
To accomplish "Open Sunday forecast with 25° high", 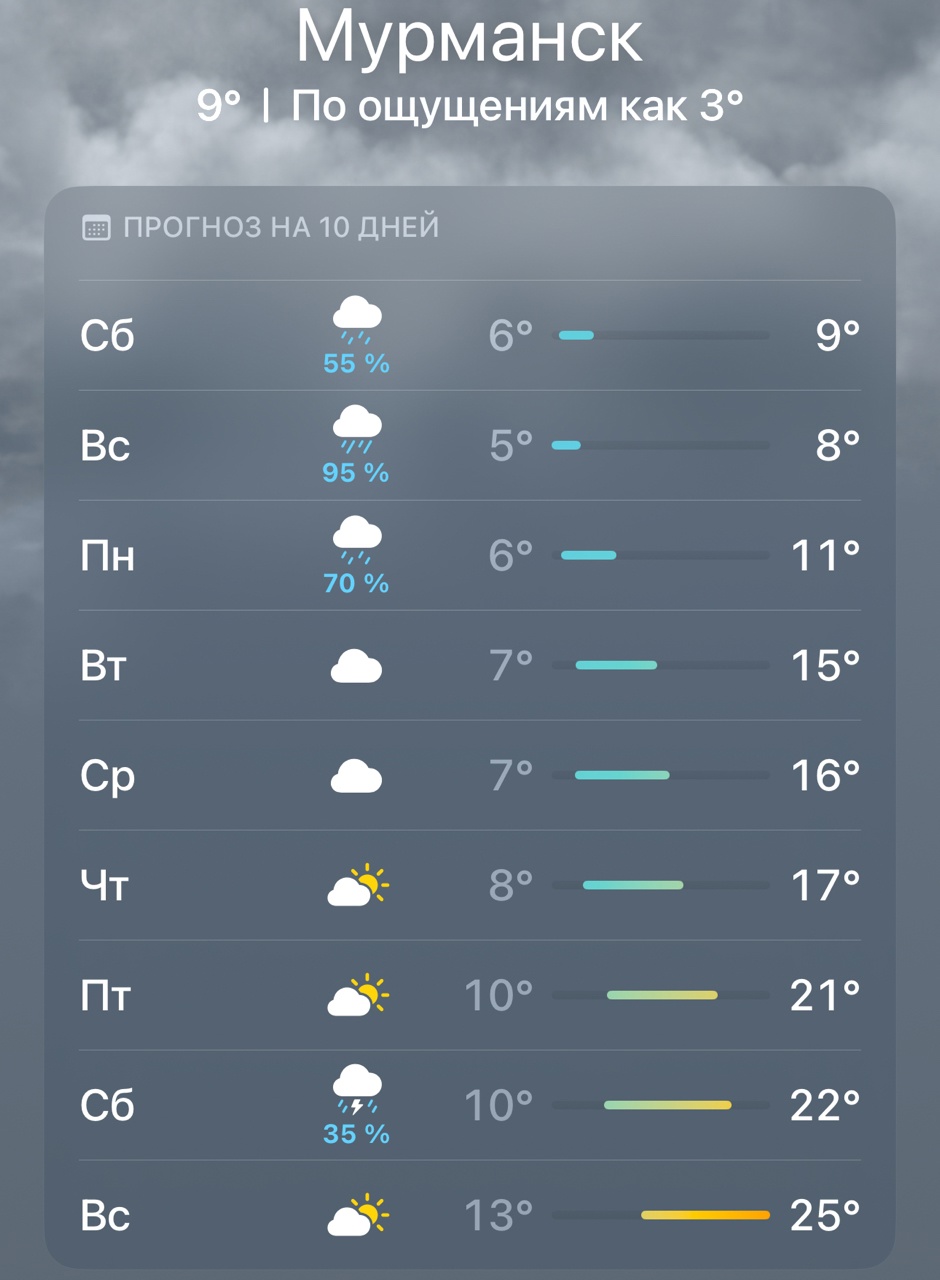I will point(470,1216).
